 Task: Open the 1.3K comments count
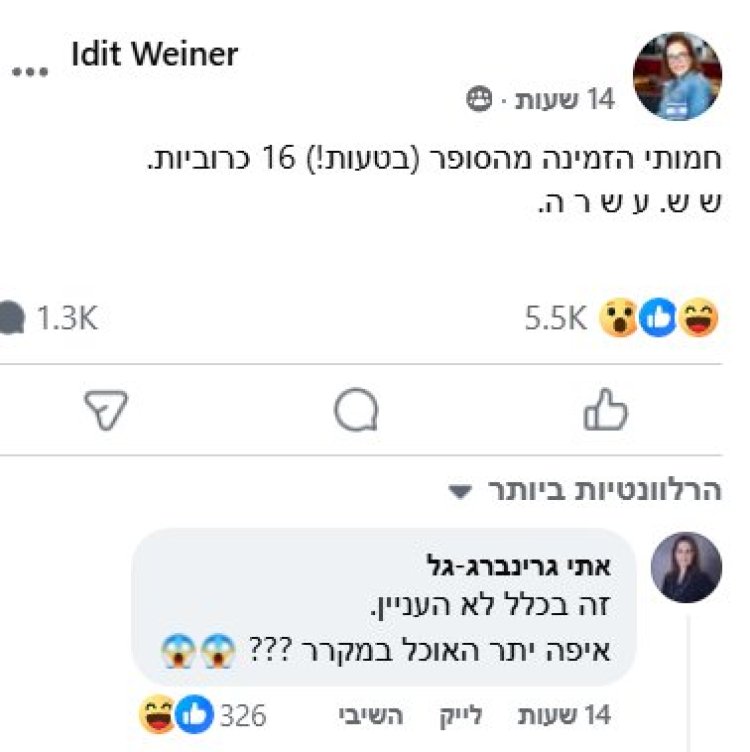[x=50, y=319]
